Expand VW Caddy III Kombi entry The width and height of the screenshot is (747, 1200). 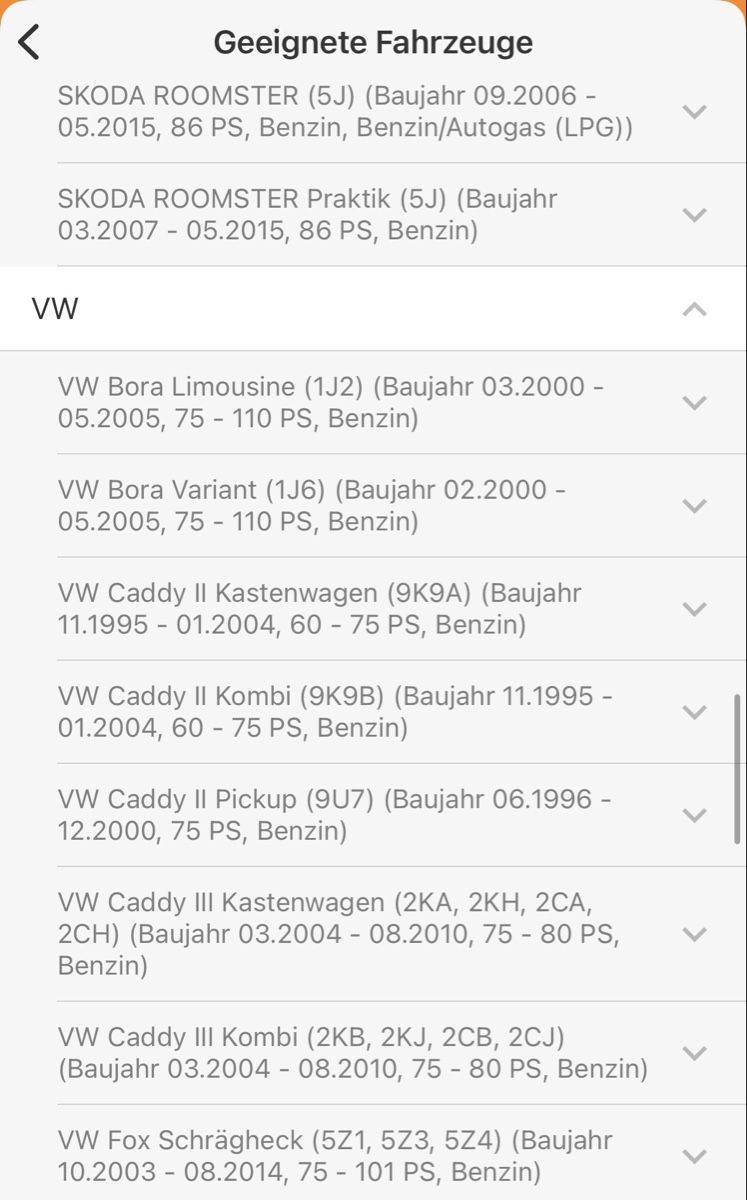694,1053
